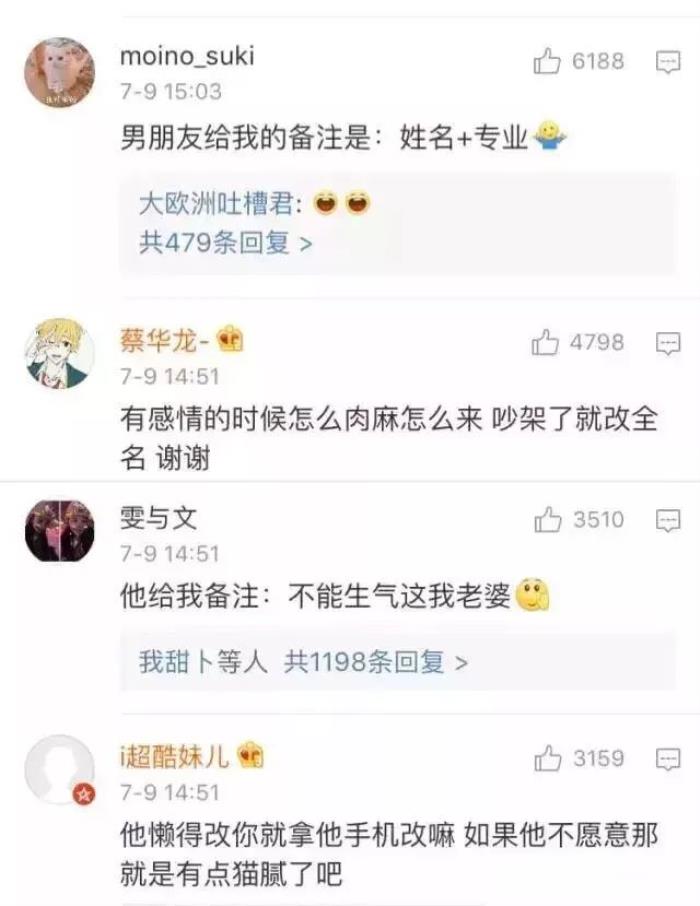Screen dimensions: 700x906
Task: Like 雯与文's comment
Action: coord(549,520)
